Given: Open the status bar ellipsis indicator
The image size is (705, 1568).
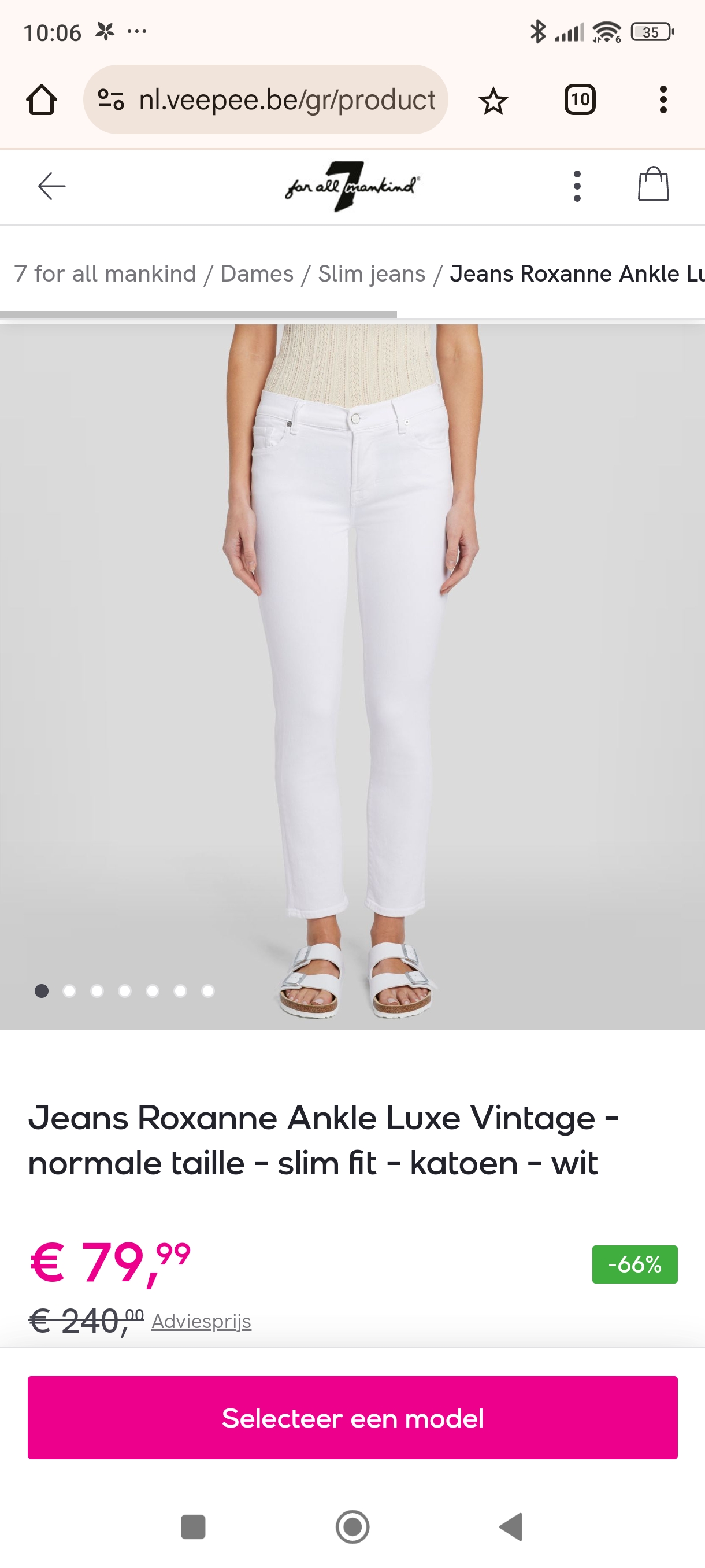Looking at the screenshot, I should 137,32.
